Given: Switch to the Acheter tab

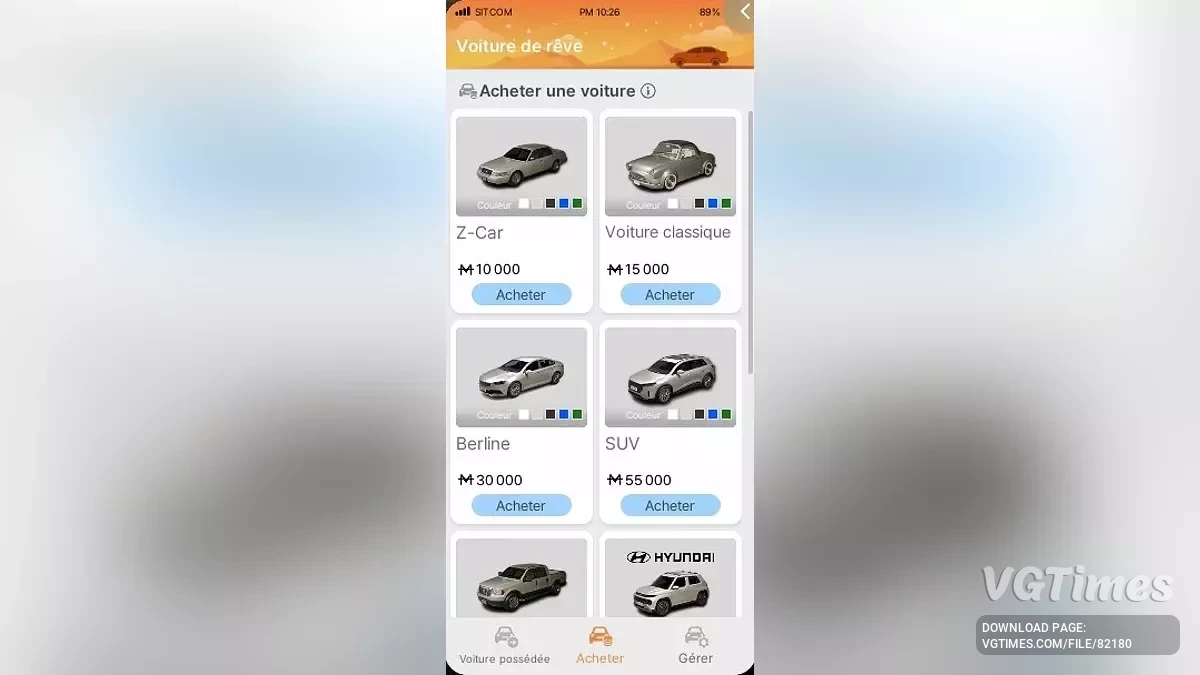Looking at the screenshot, I should tap(600, 646).
